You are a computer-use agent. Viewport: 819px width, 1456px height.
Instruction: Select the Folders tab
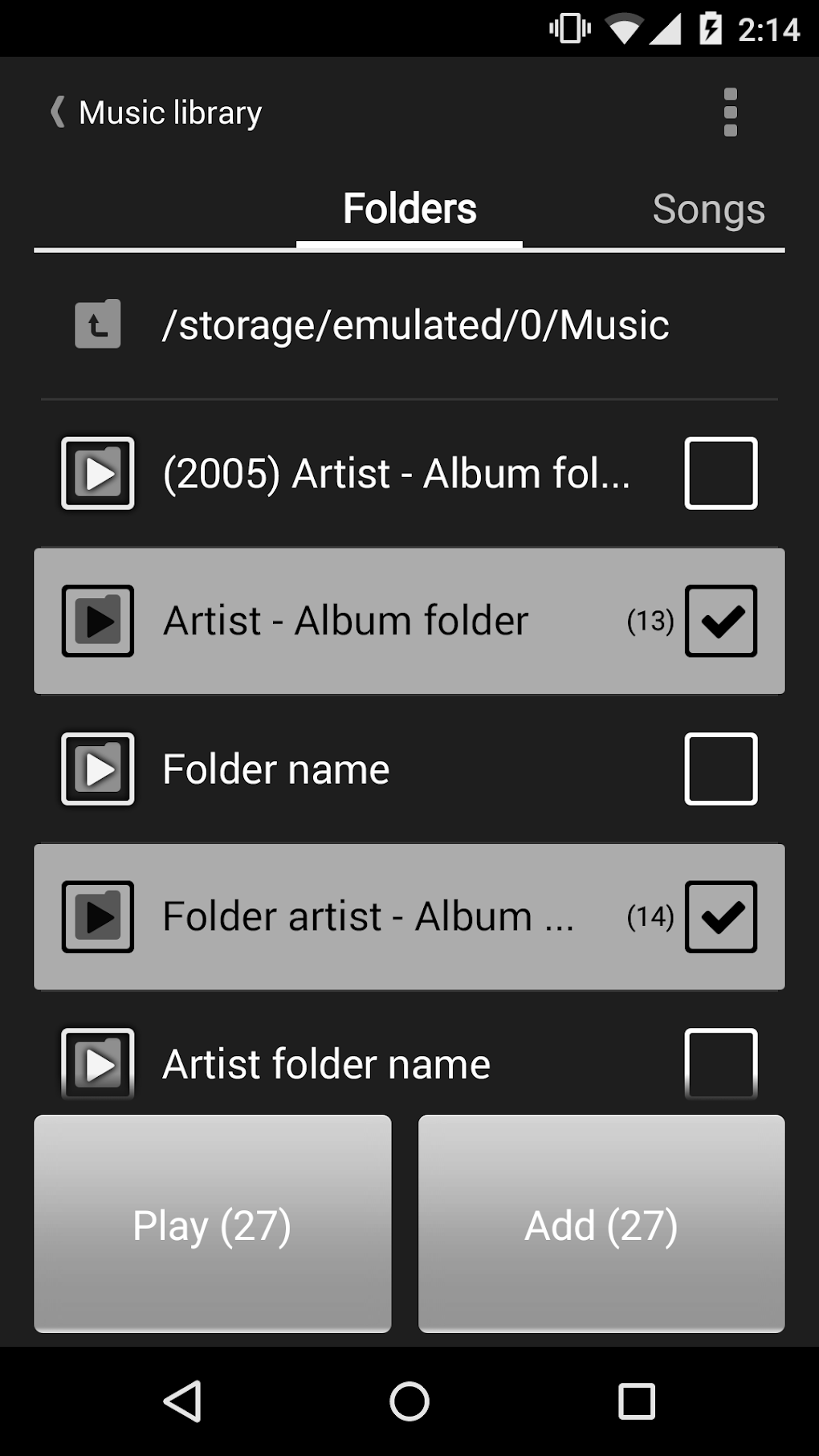(x=409, y=210)
